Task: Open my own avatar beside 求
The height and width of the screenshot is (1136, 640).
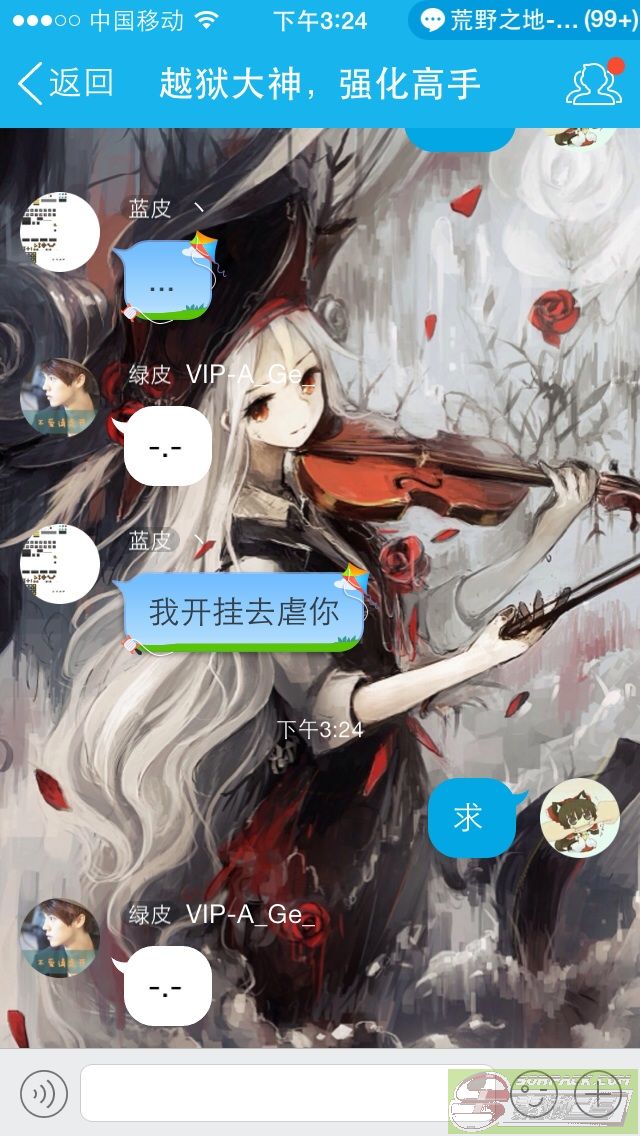Action: click(580, 818)
